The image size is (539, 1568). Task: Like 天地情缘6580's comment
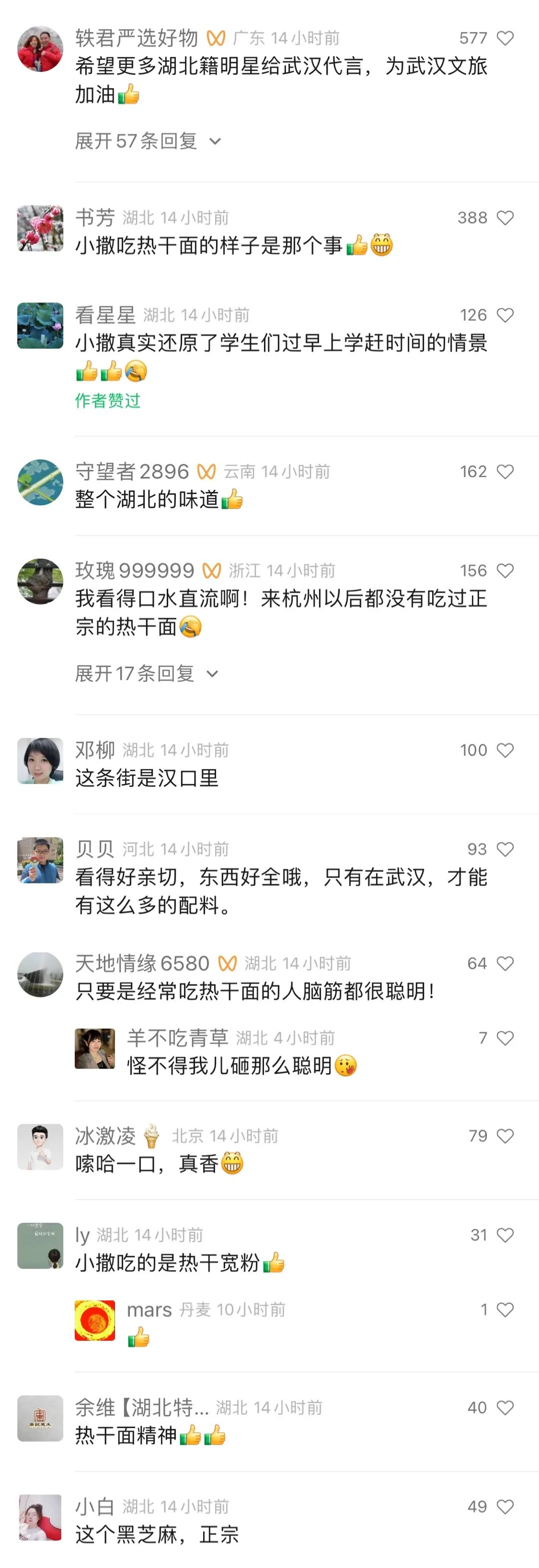coord(505,964)
